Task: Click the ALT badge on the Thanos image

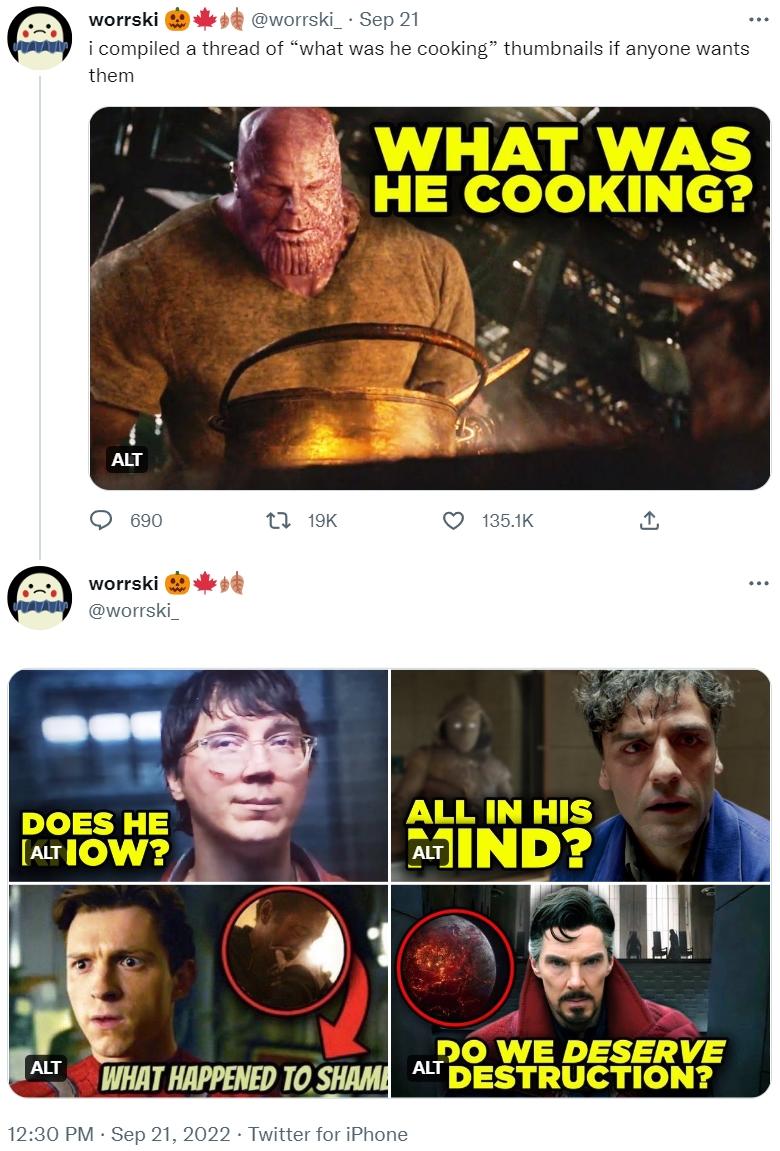Action: click(x=126, y=461)
